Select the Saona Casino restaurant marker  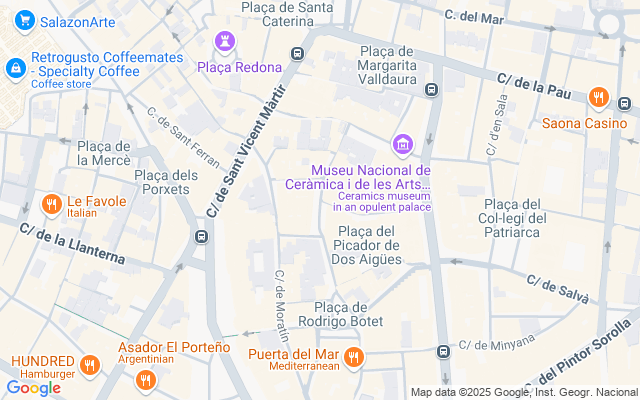(x=598, y=98)
